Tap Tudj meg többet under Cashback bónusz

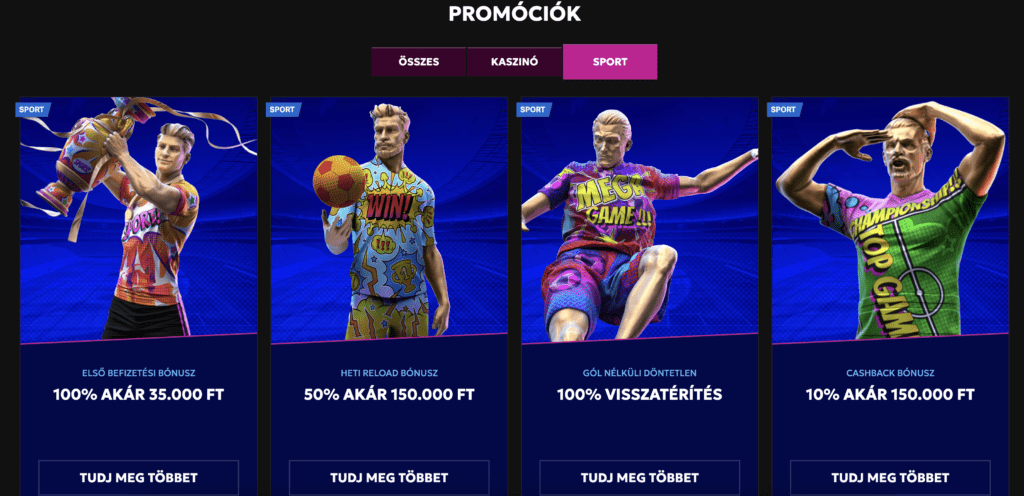point(890,477)
